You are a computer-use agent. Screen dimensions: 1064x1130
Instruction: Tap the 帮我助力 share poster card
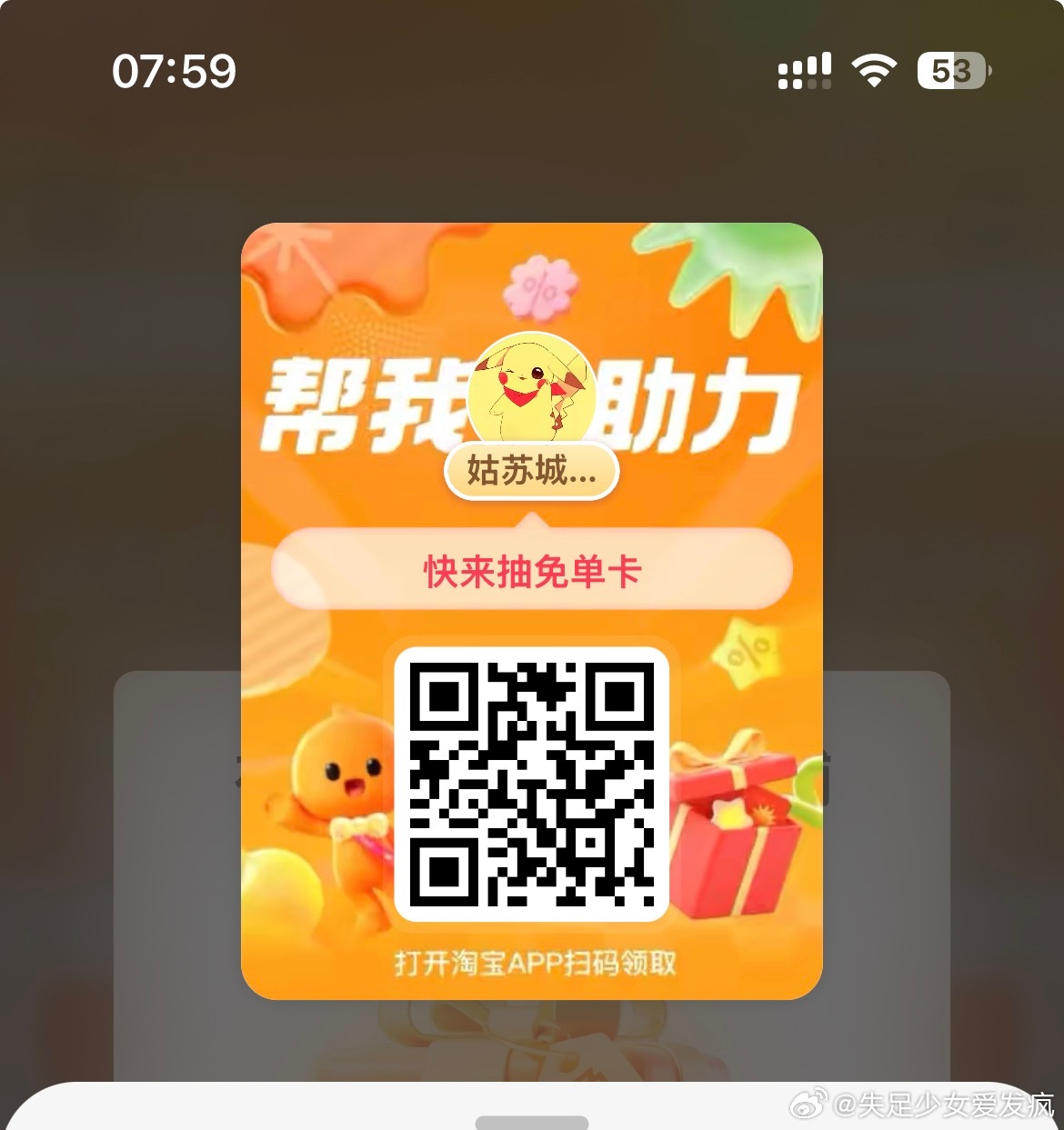coord(531,609)
